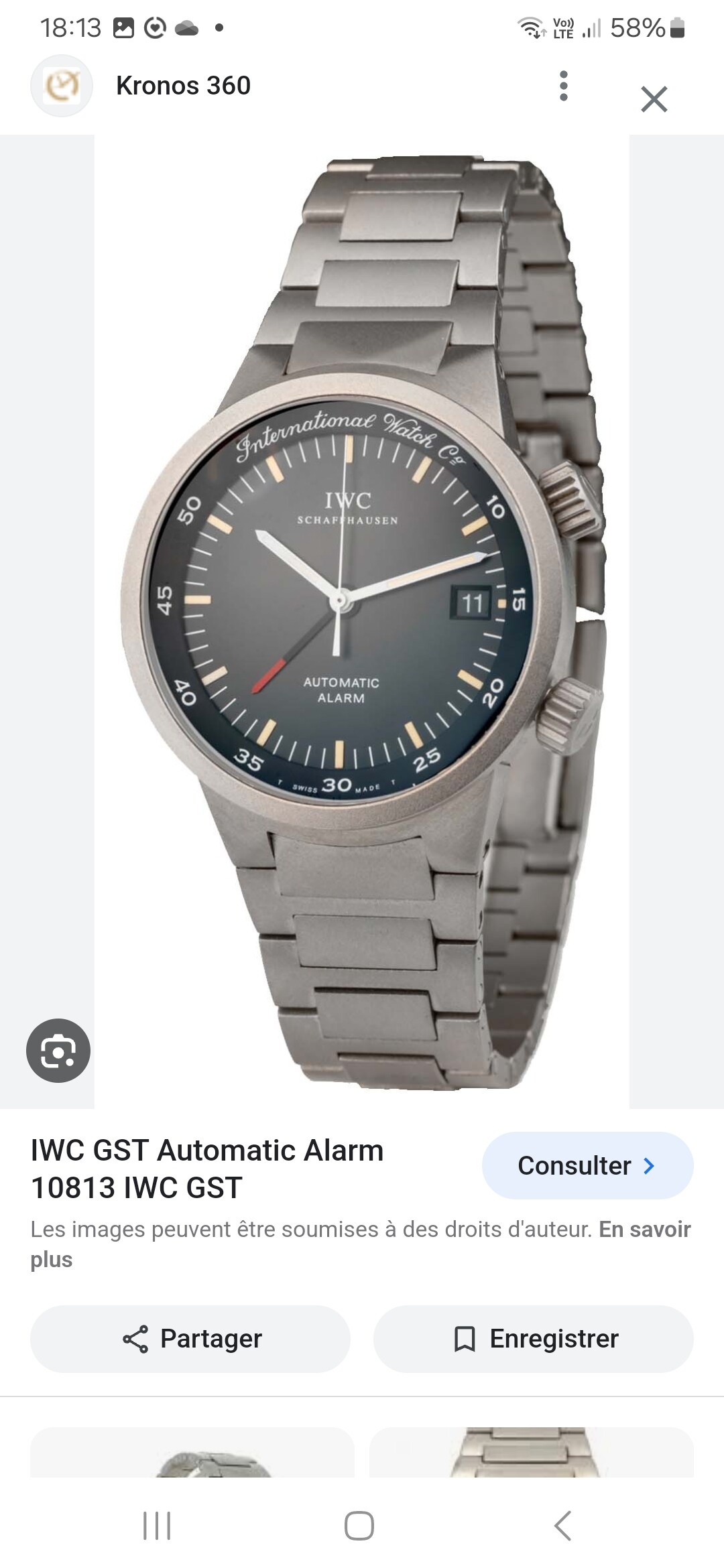Share this image via Partager
Screen dimensions: 724x1568
tap(190, 1338)
